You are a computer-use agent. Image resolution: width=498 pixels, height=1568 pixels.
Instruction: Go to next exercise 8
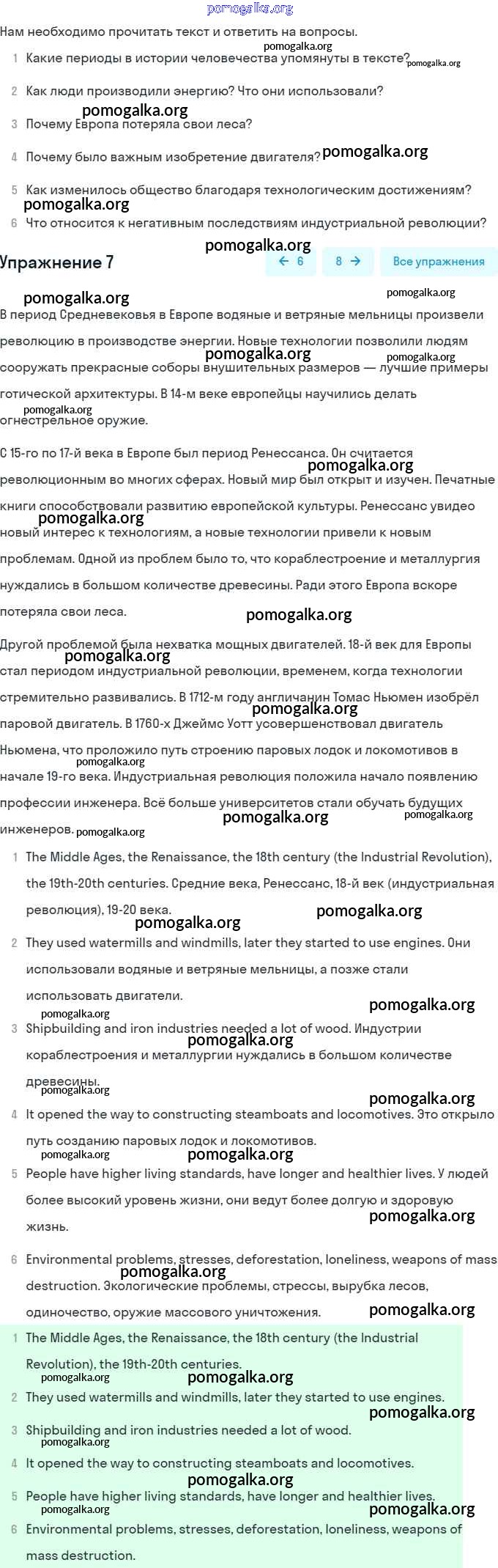point(348,262)
